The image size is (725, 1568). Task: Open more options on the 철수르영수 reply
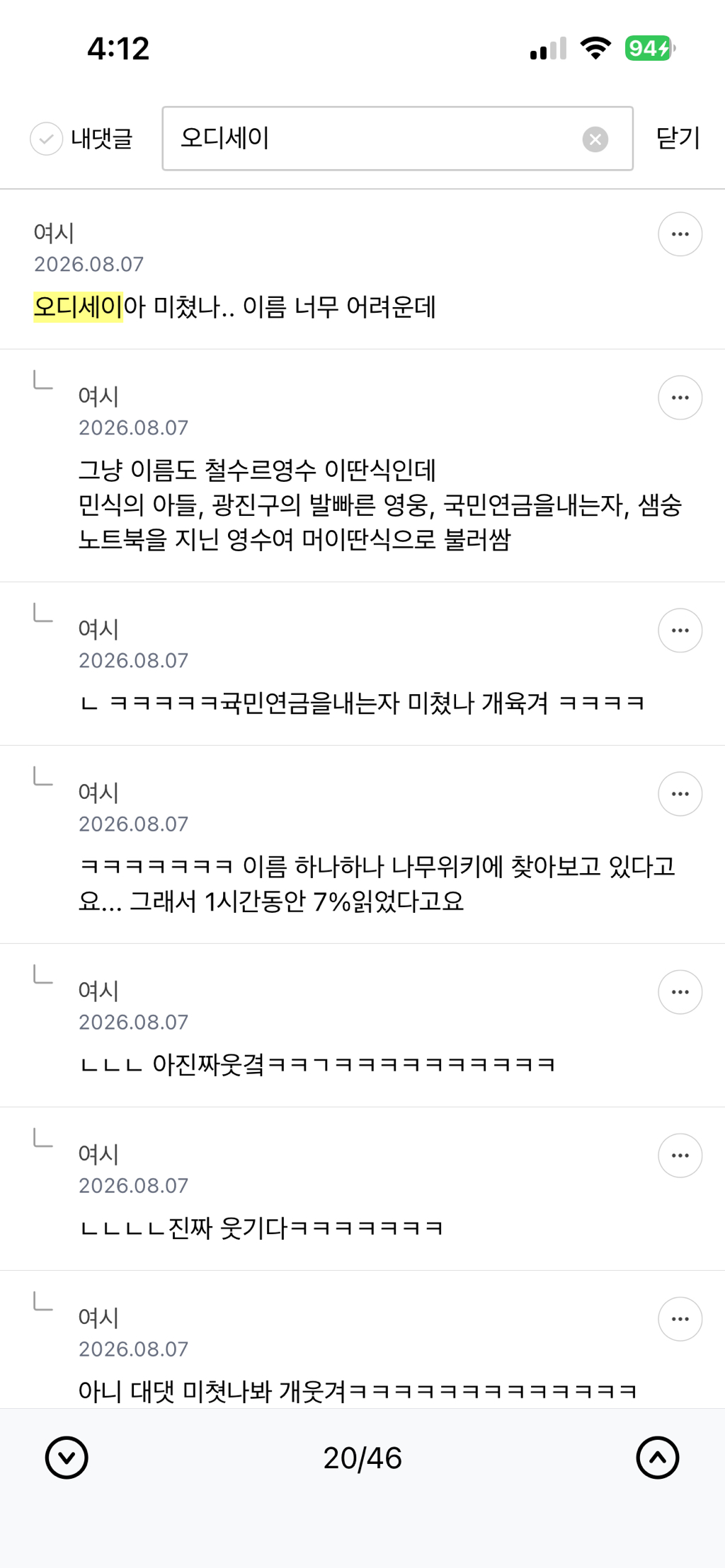pyautogui.click(x=680, y=398)
